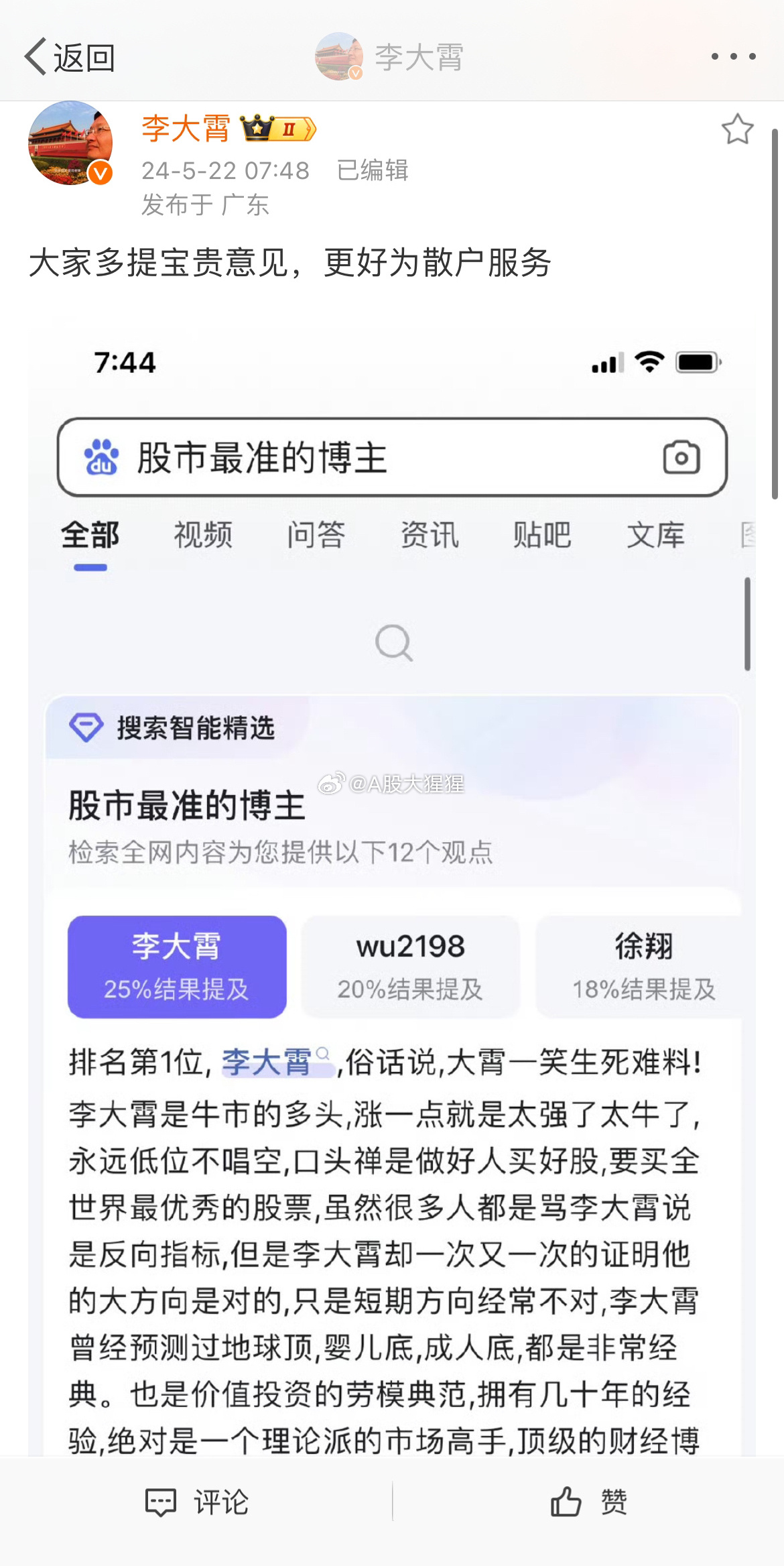The height and width of the screenshot is (1566, 784).
Task: Go back using the 返回 arrow
Action: 70,57
